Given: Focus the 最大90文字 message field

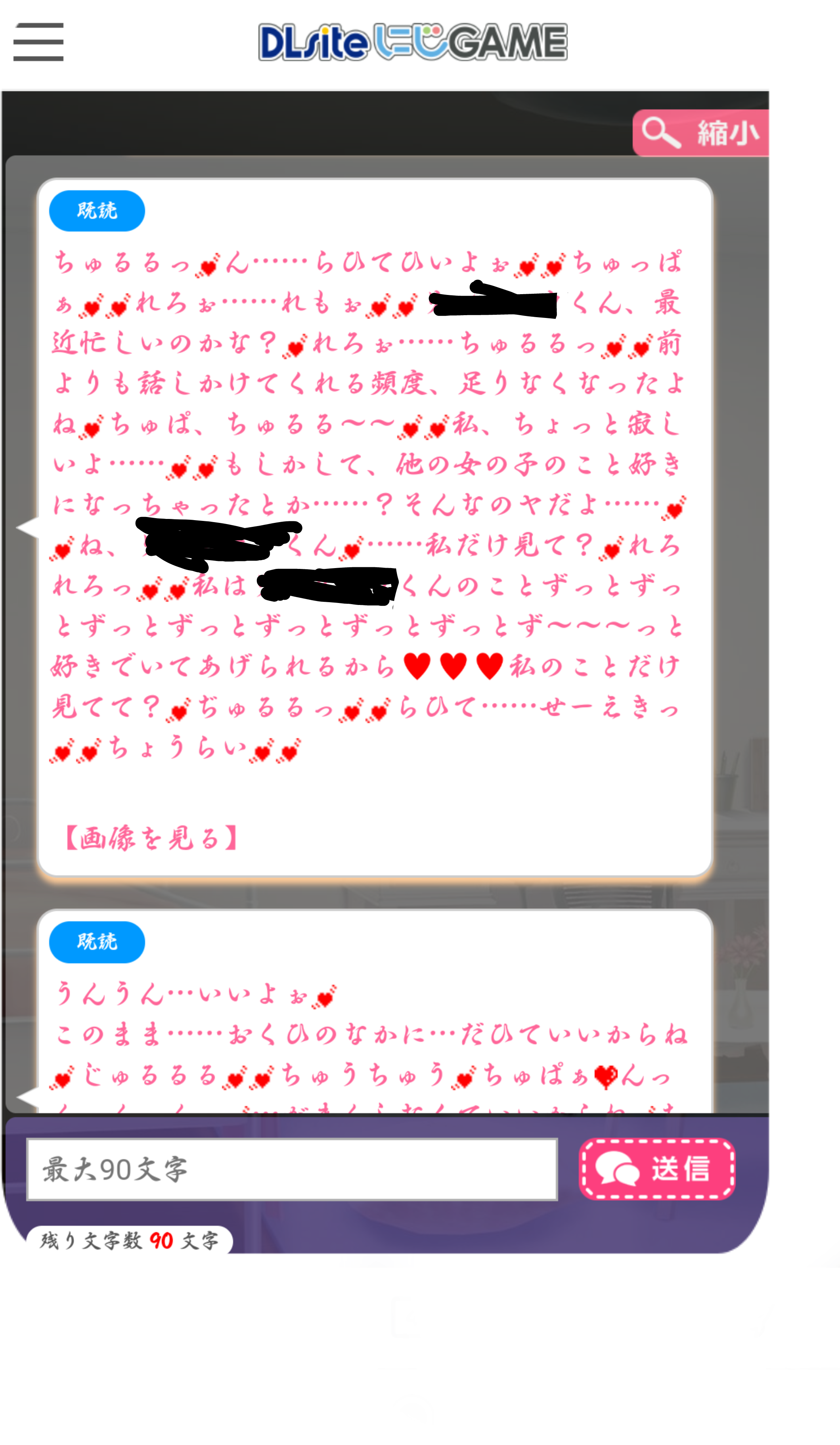Looking at the screenshot, I should coord(292,1170).
